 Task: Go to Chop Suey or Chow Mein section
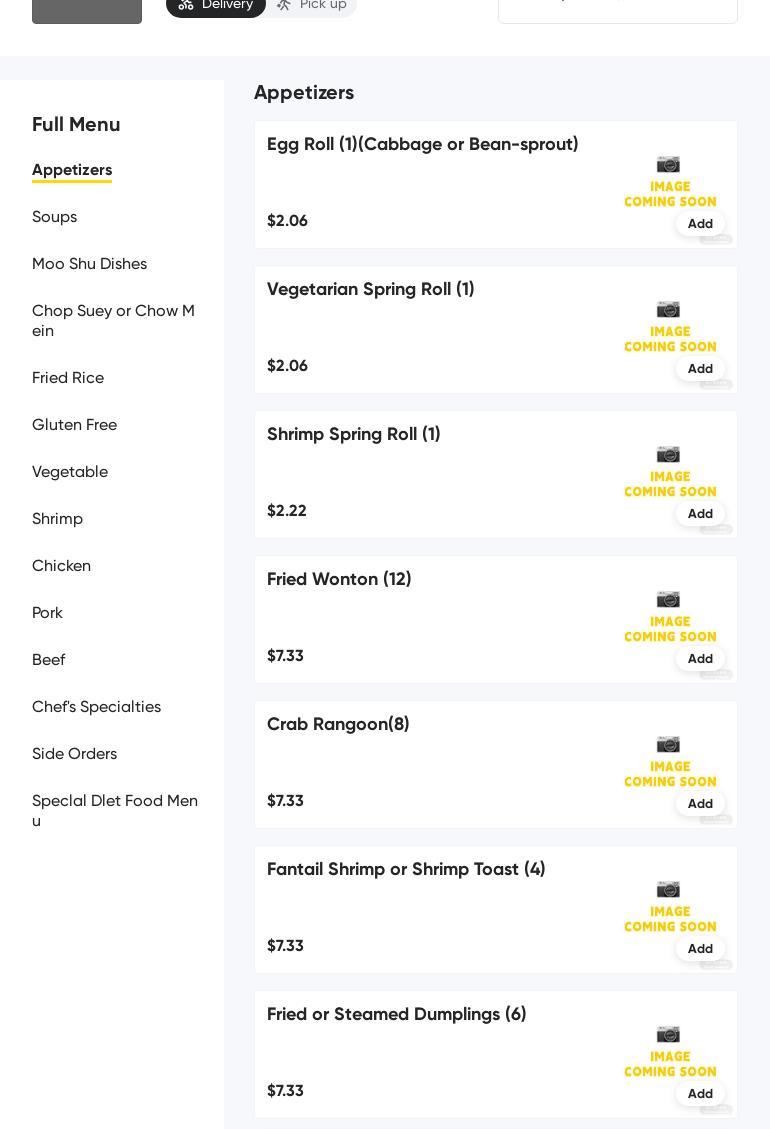113,321
